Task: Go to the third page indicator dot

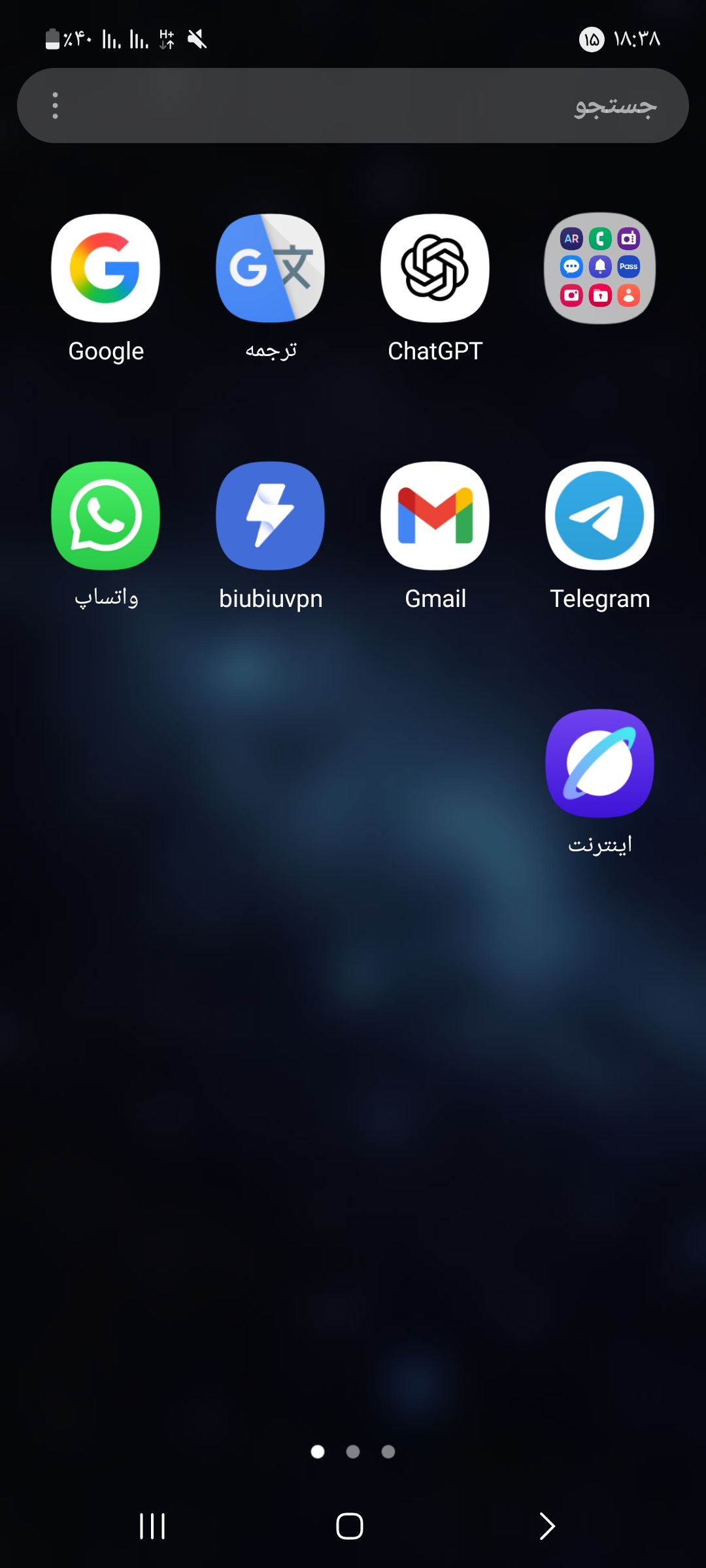Action: pos(388,1452)
